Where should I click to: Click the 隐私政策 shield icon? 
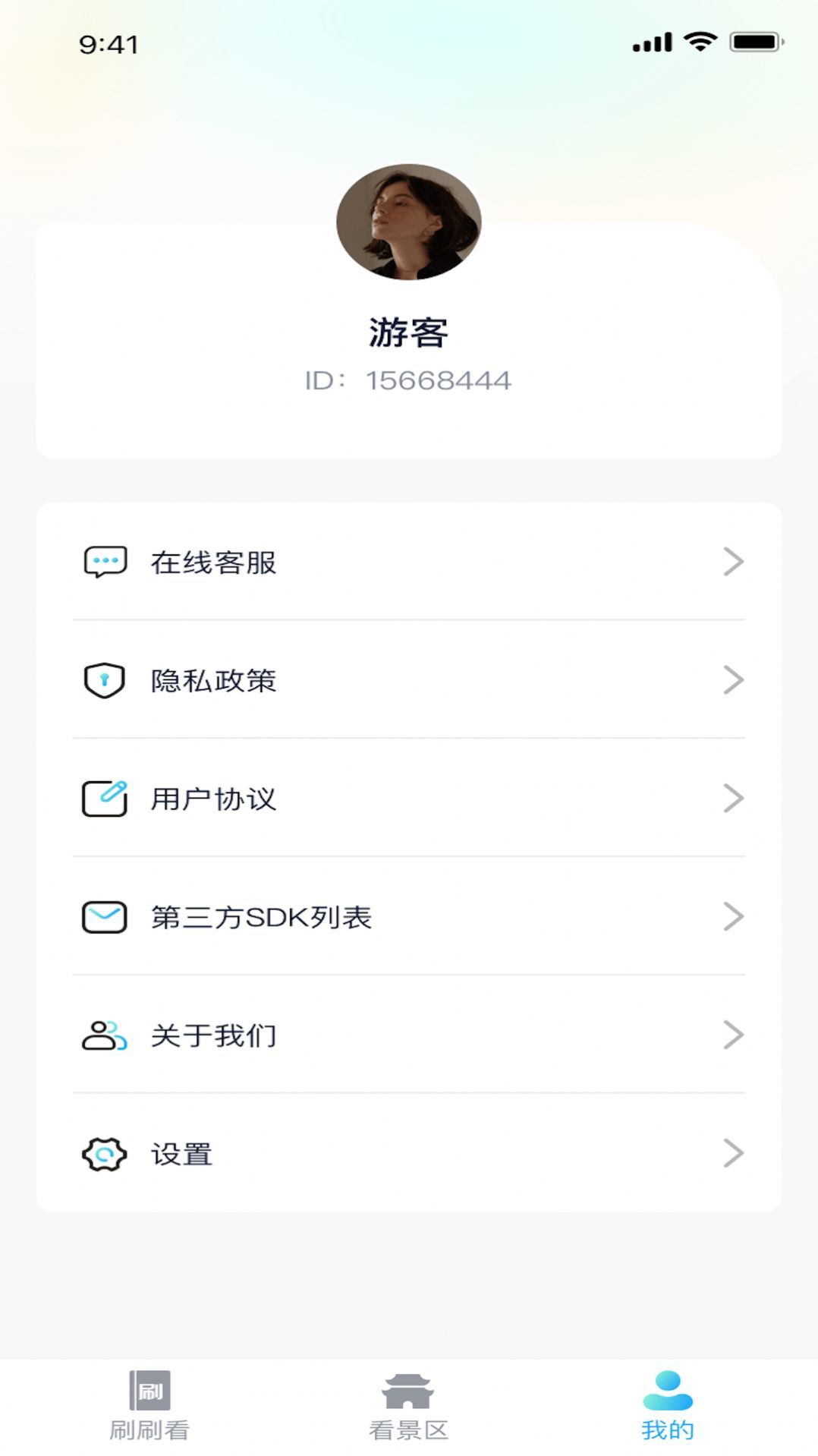coord(105,680)
